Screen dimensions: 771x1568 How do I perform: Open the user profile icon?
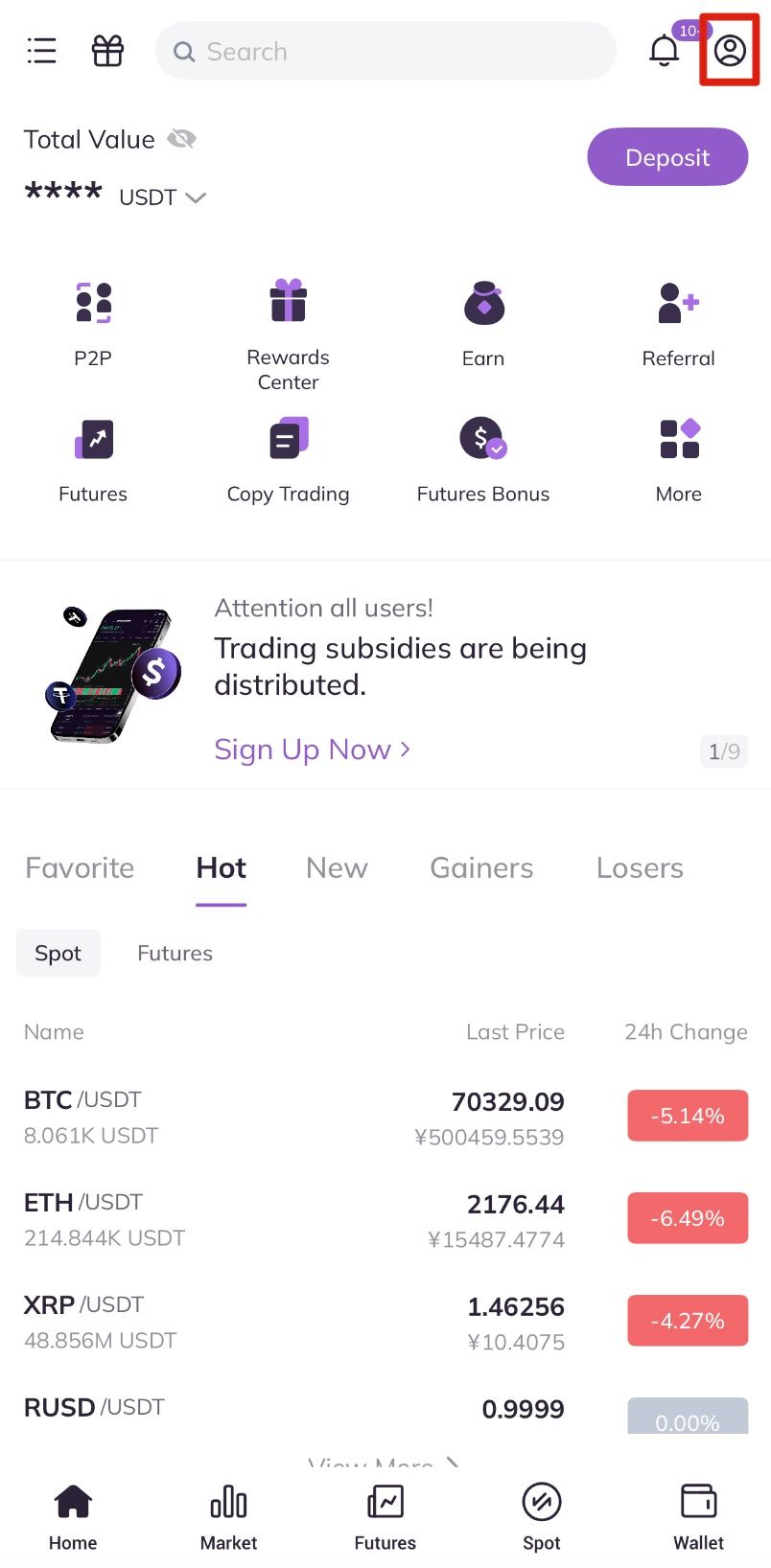point(730,51)
